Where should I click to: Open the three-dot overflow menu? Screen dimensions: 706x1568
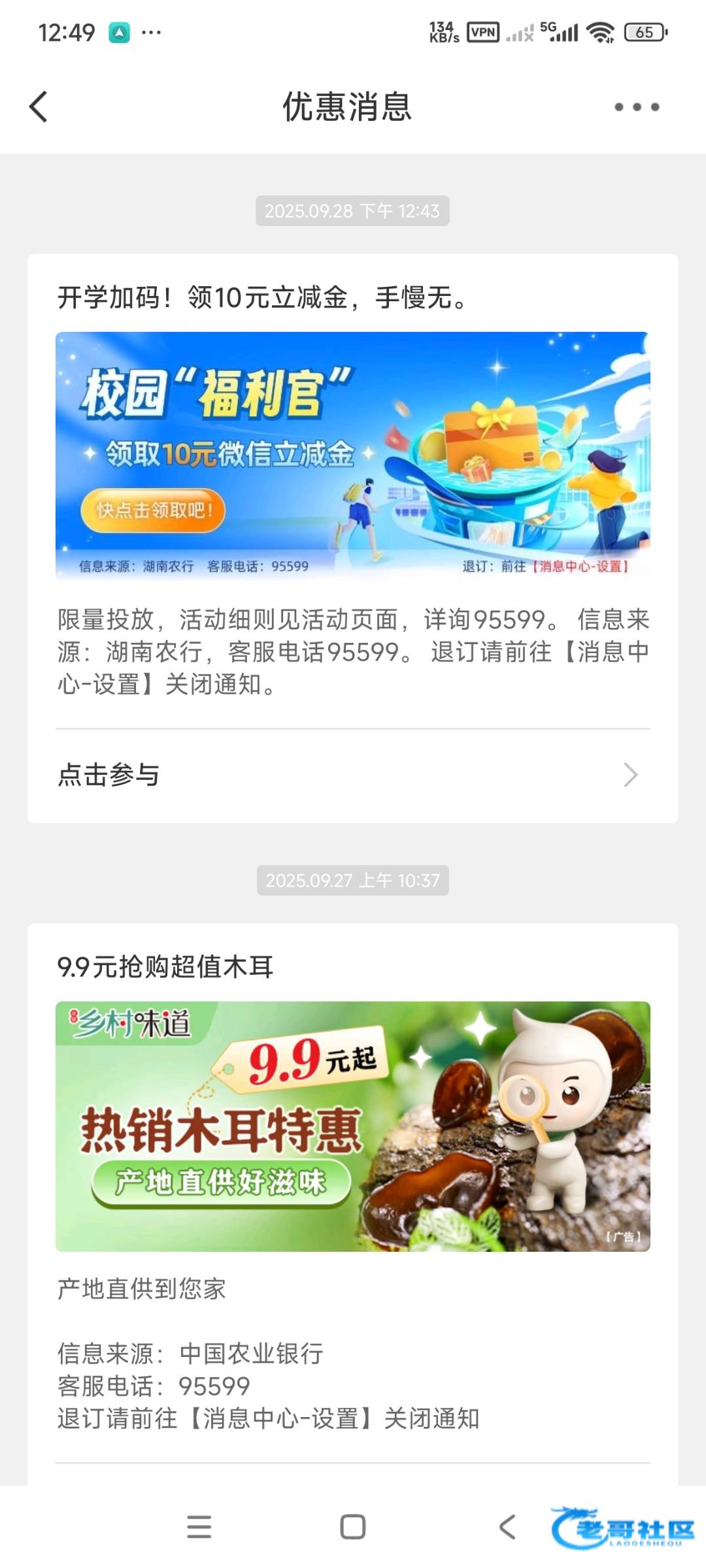[x=636, y=106]
